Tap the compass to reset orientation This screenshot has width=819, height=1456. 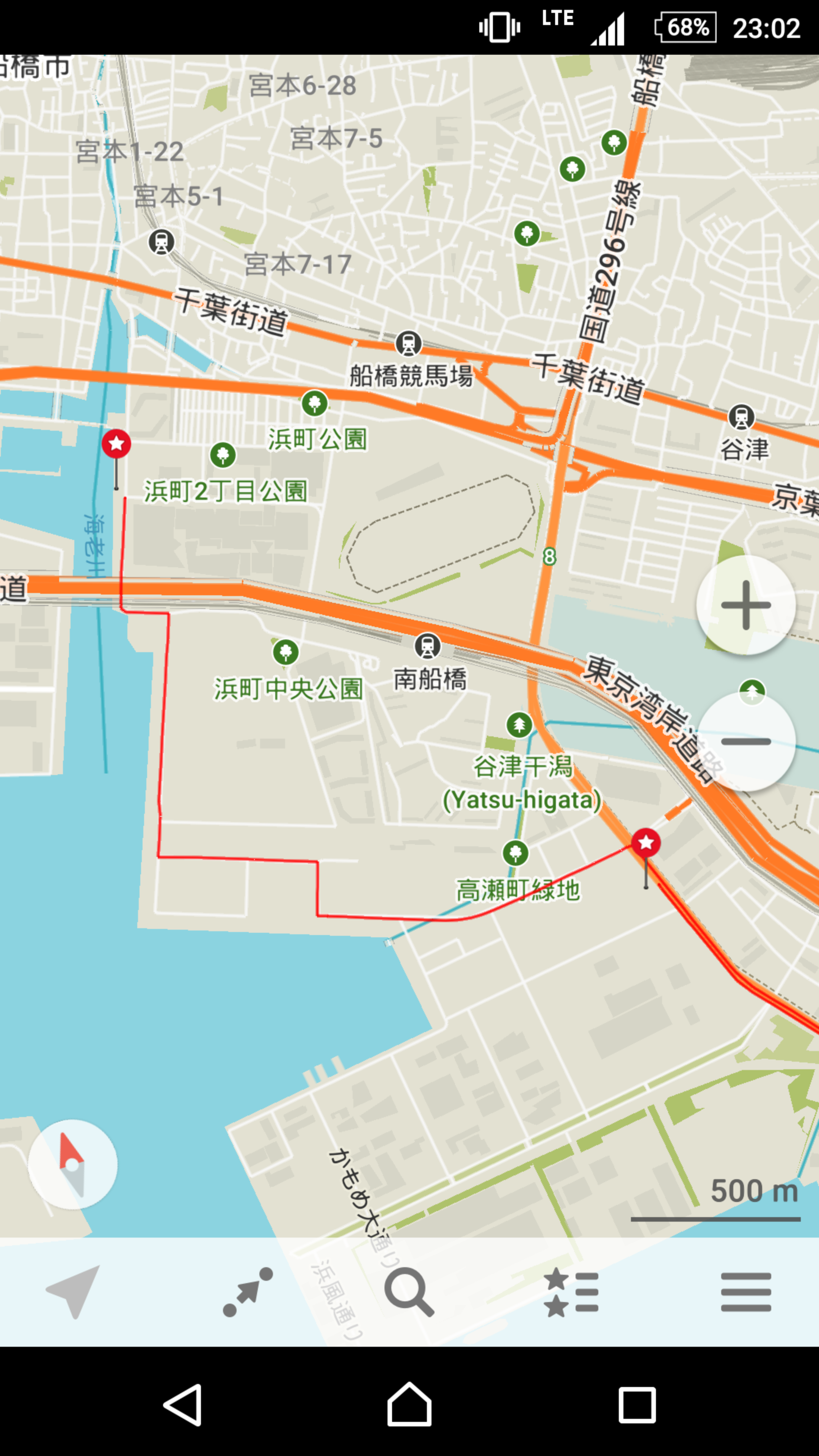pos(73,1164)
